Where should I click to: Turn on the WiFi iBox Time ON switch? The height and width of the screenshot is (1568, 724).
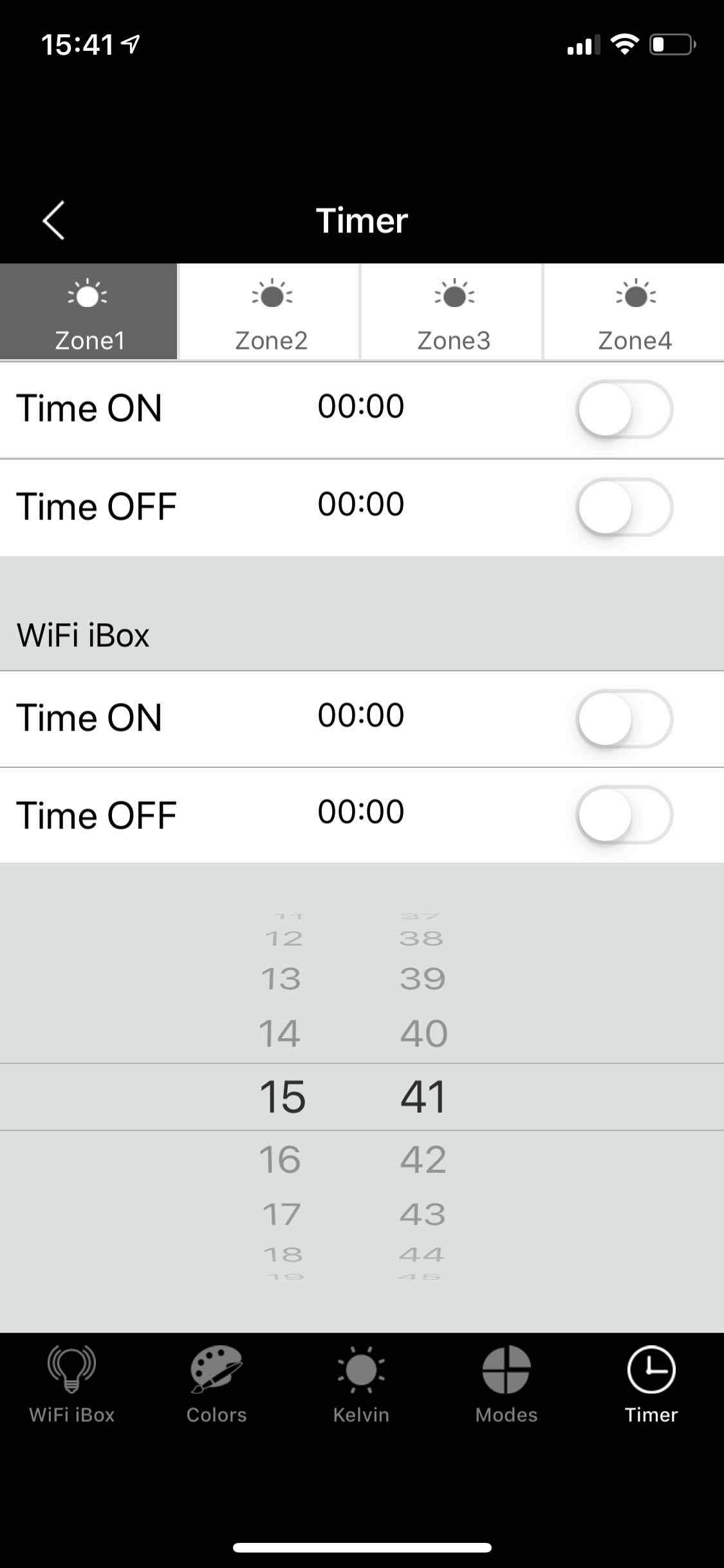click(x=623, y=719)
